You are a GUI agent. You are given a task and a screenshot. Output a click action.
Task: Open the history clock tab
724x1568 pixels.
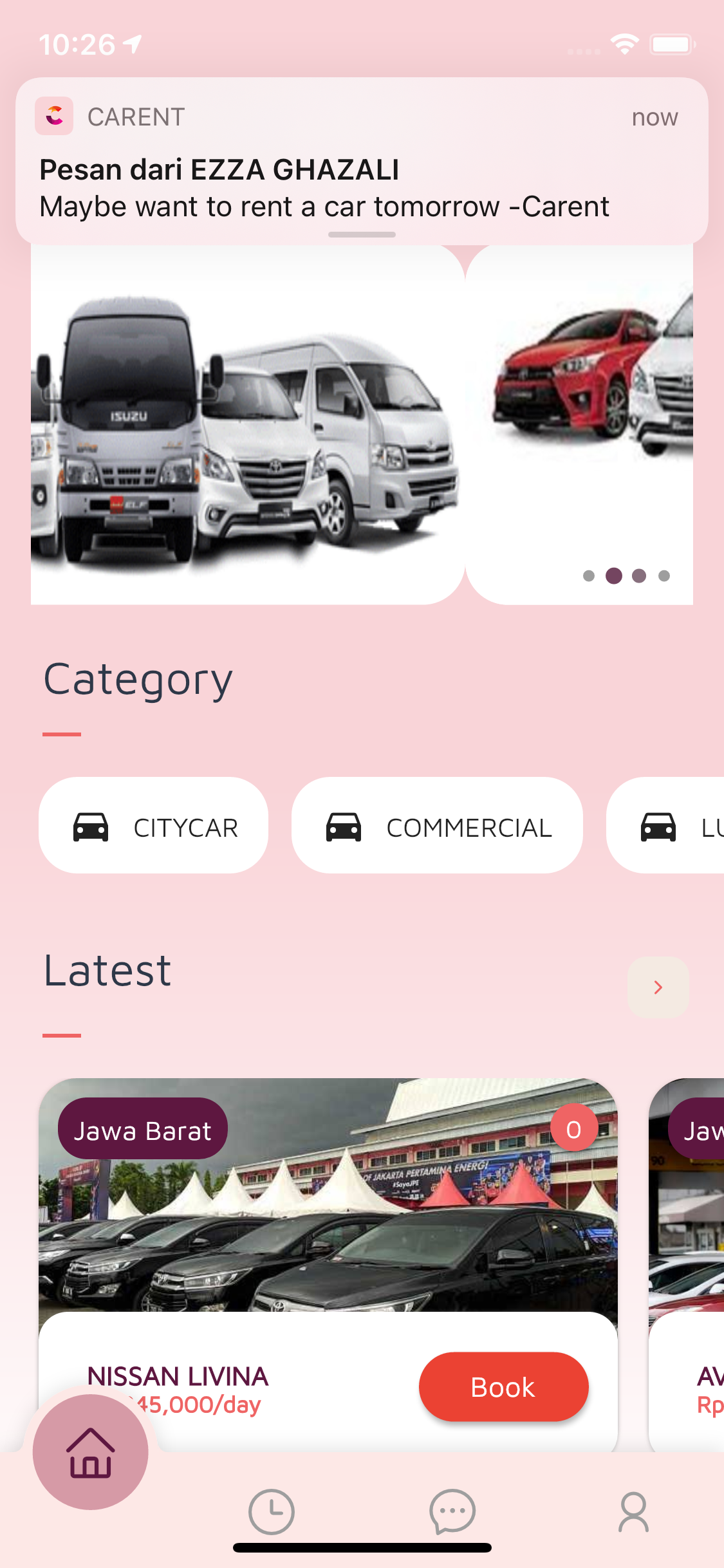pyautogui.click(x=272, y=1511)
